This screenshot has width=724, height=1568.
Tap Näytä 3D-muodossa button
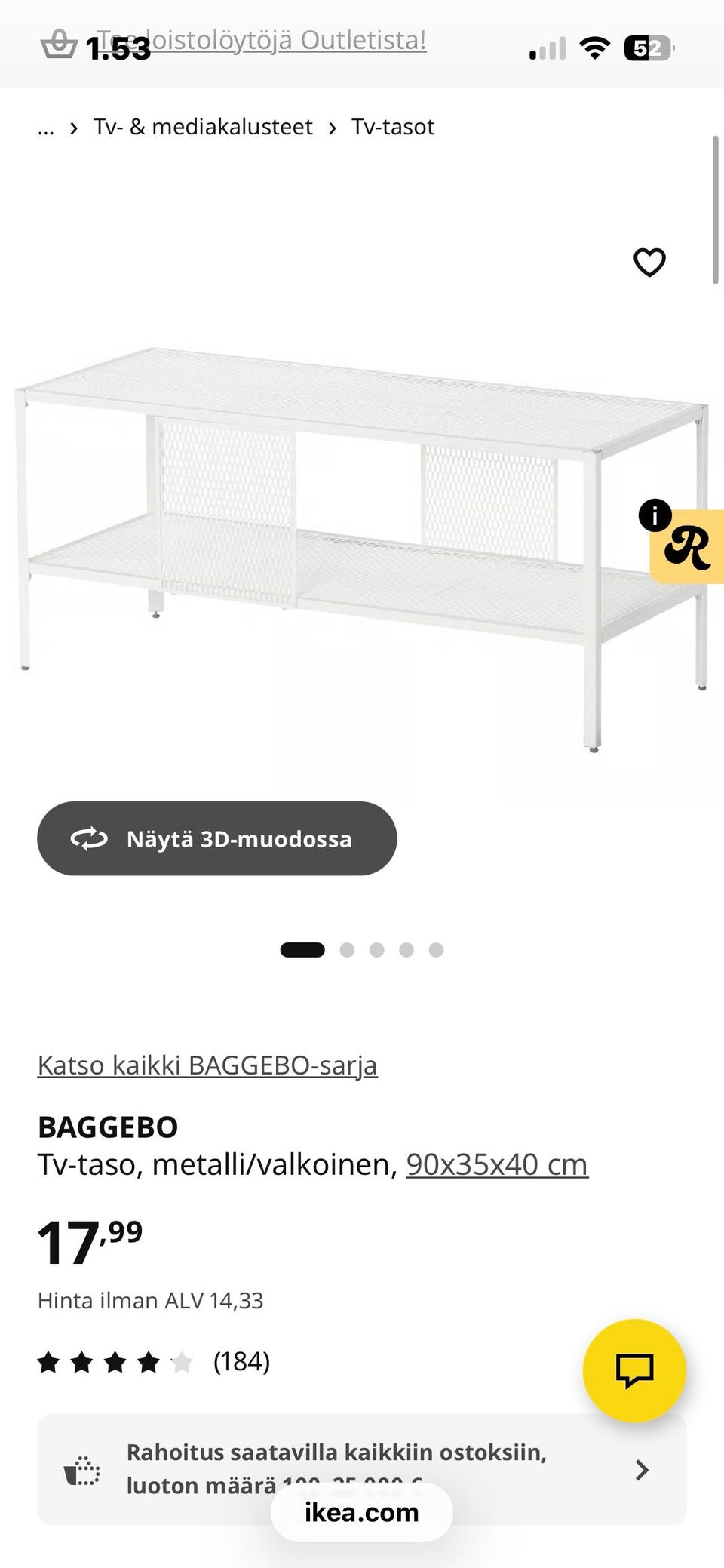coord(217,838)
